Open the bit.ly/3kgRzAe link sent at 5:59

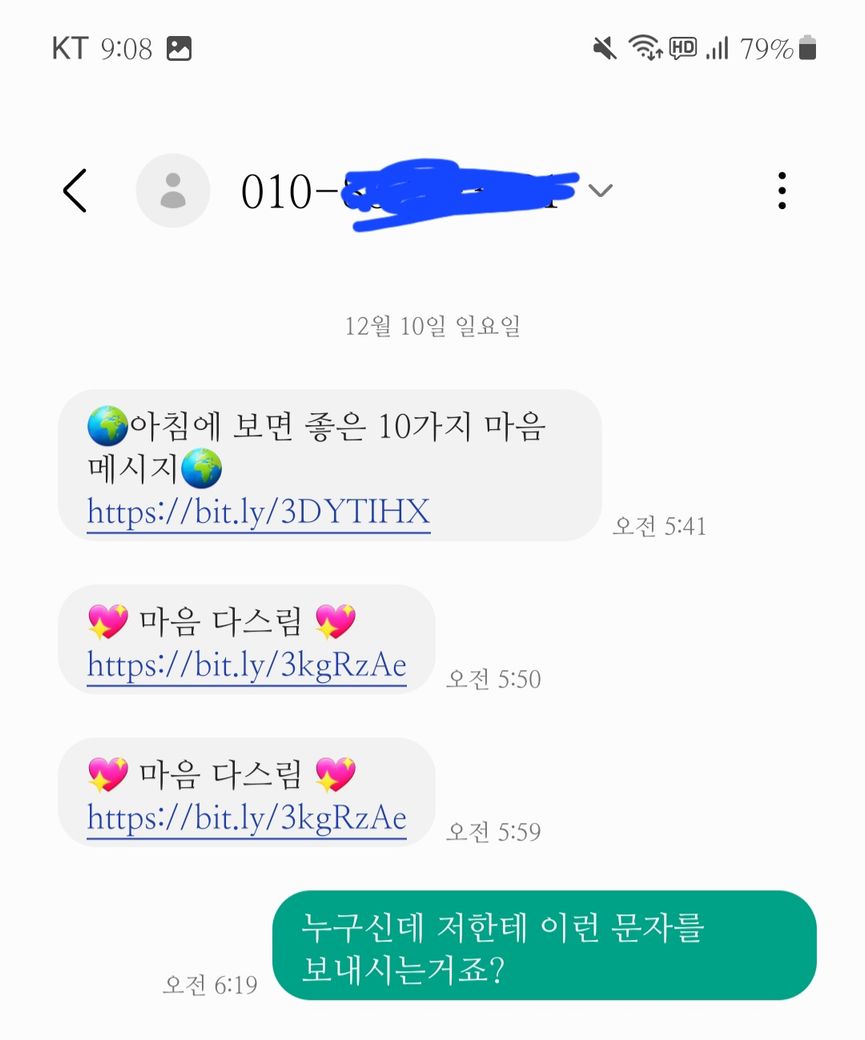(x=246, y=819)
